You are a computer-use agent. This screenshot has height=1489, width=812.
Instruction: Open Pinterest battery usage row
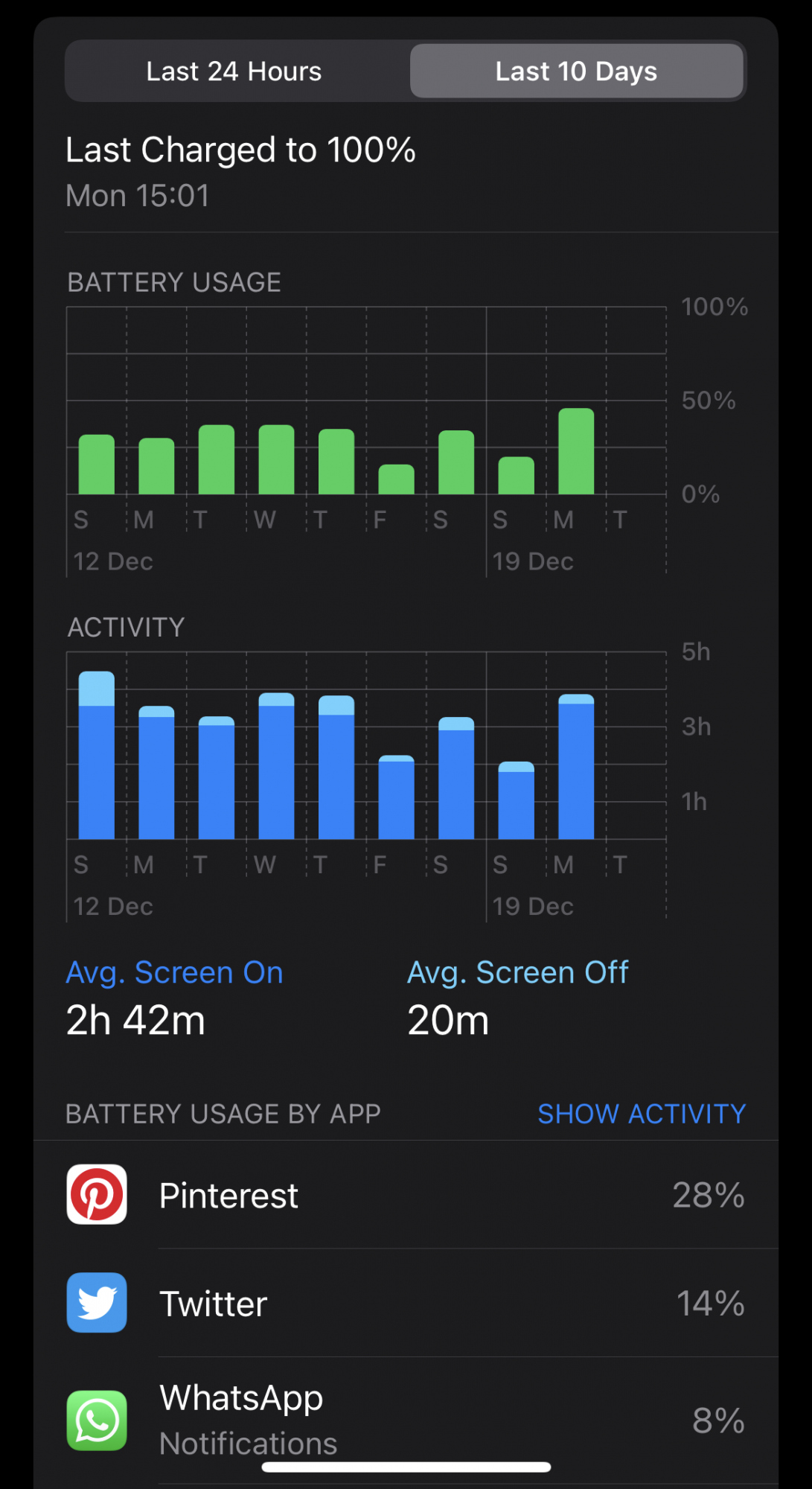click(x=406, y=1196)
